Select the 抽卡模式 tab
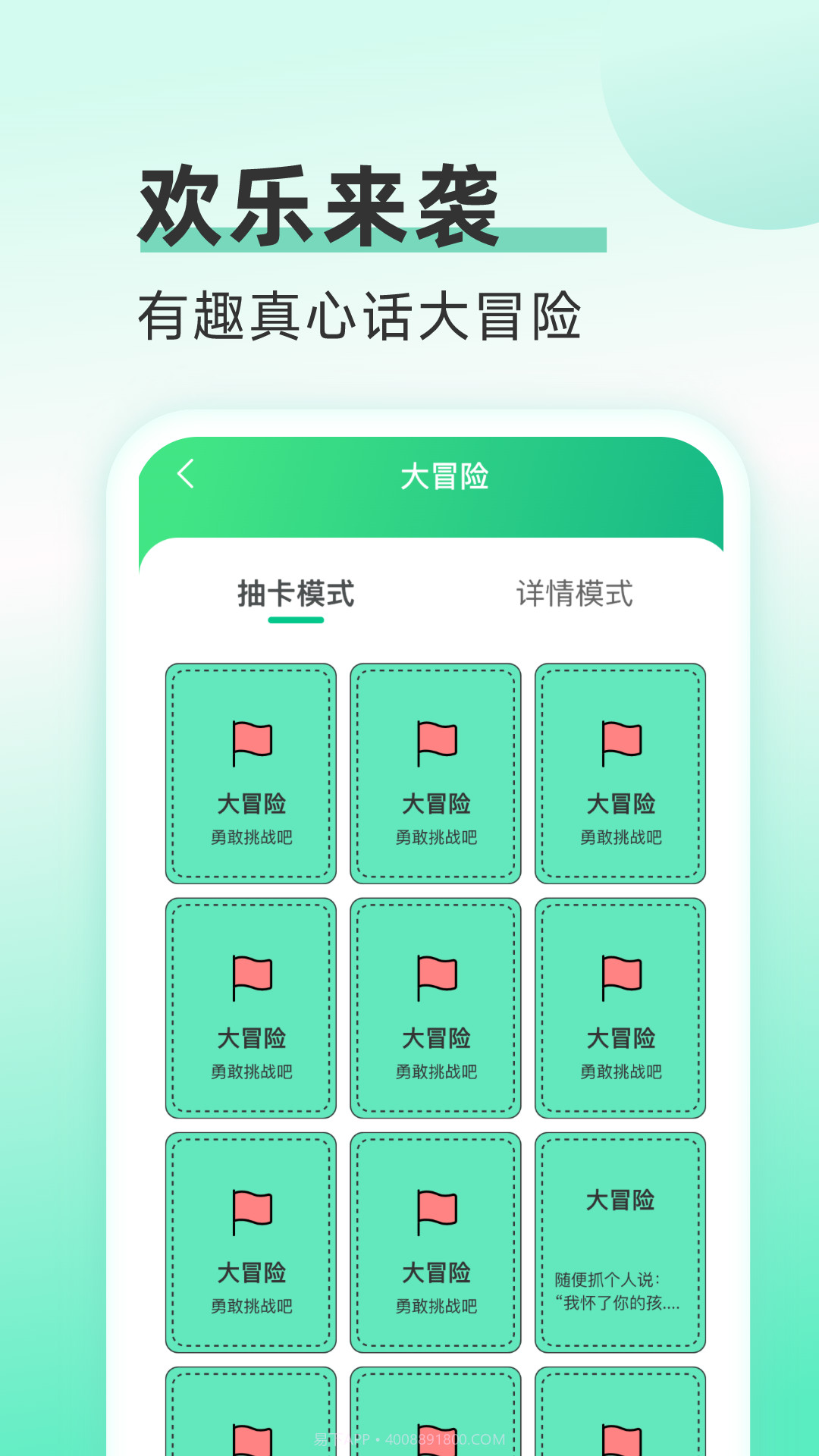819x1456 pixels. click(296, 593)
